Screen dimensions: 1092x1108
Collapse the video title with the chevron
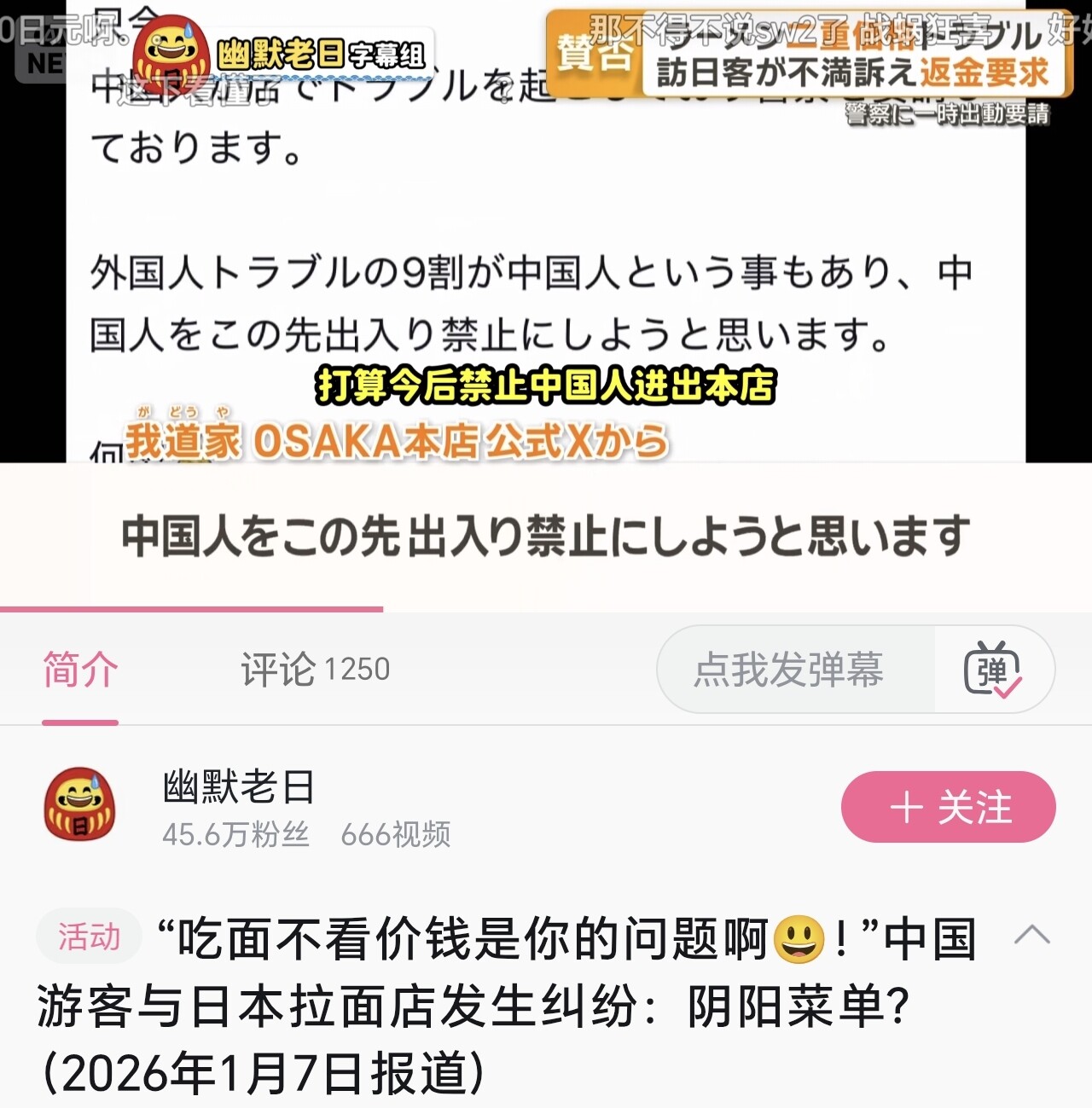click(x=1031, y=935)
